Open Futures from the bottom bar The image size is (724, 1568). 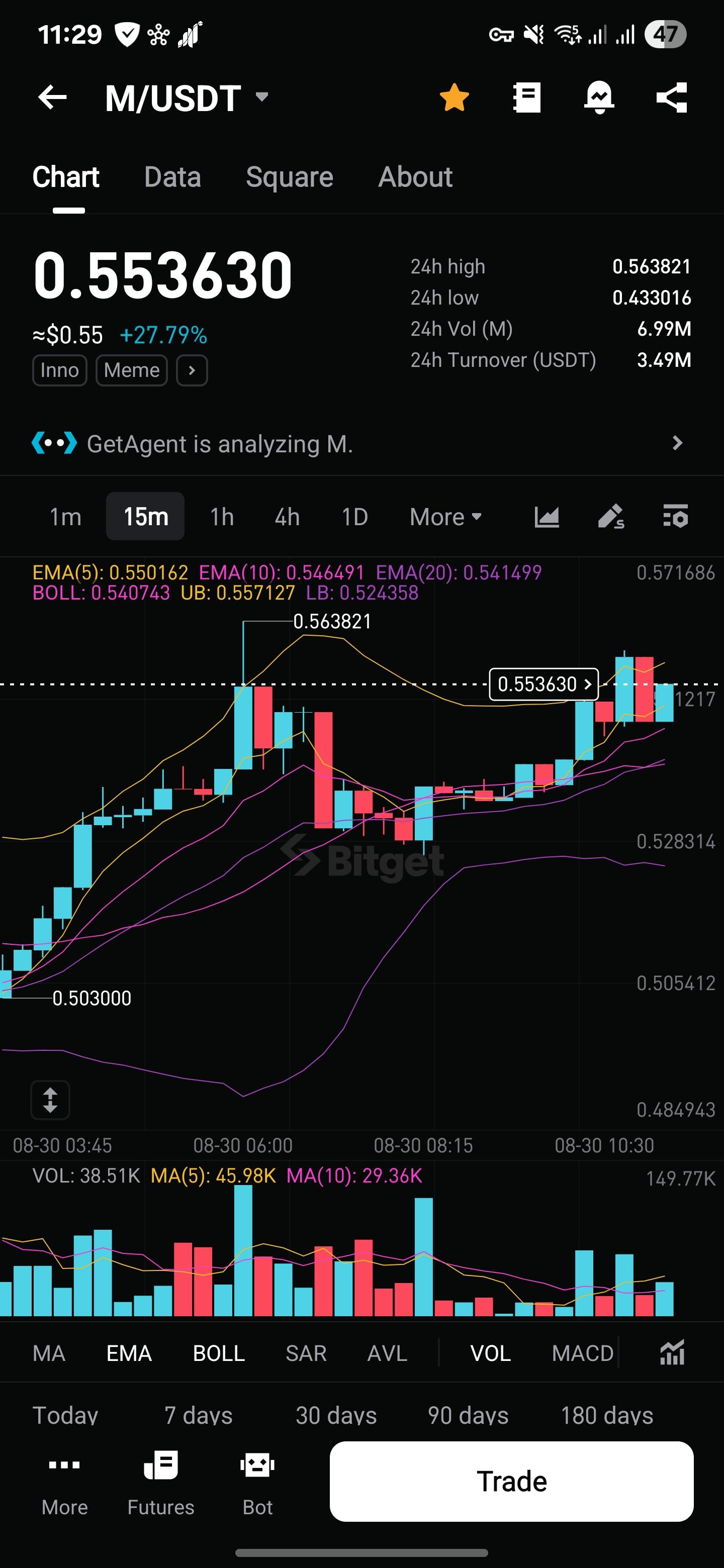[161, 1481]
